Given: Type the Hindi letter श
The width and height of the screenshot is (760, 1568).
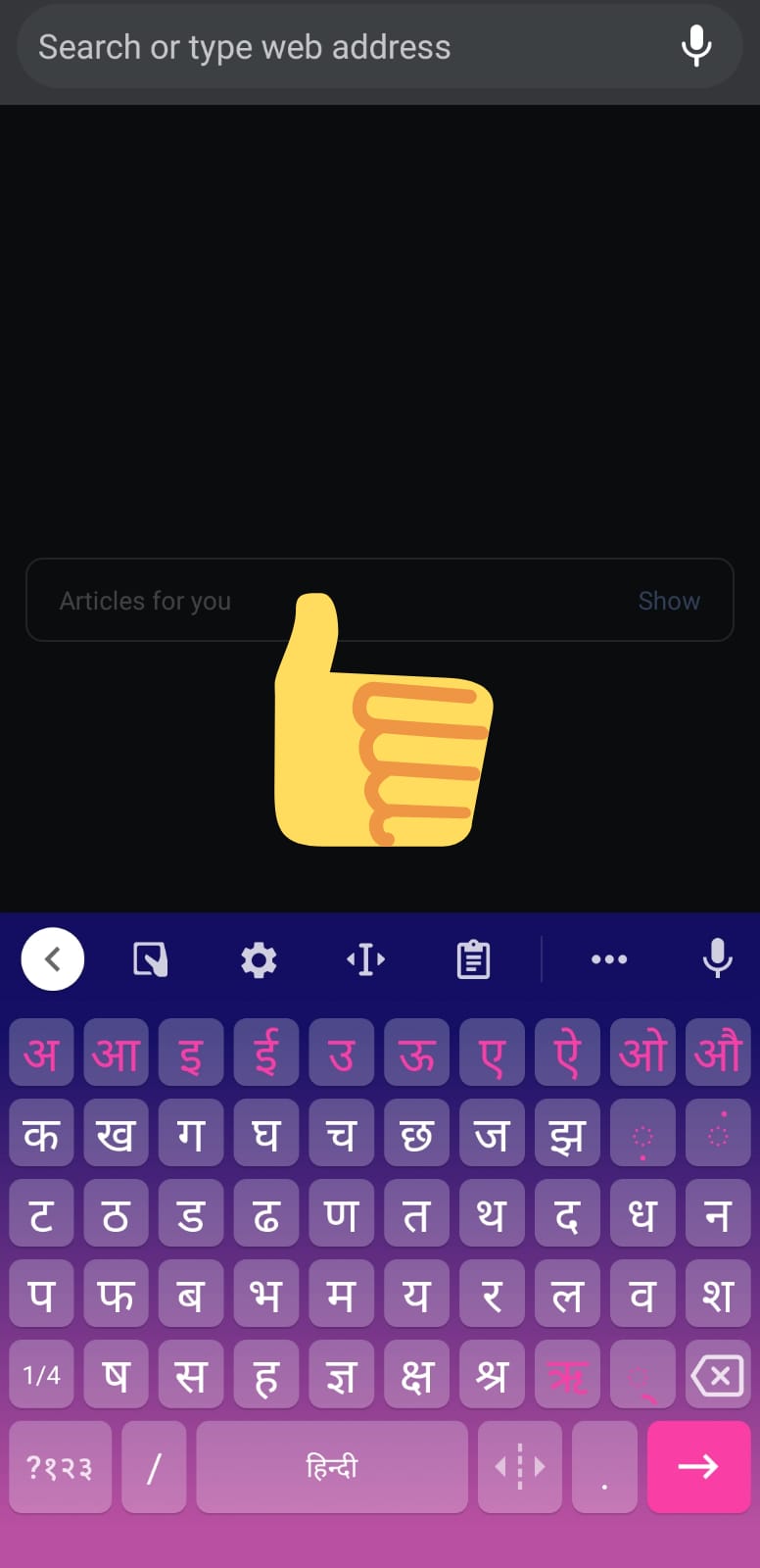Looking at the screenshot, I should pyautogui.click(x=718, y=1294).
